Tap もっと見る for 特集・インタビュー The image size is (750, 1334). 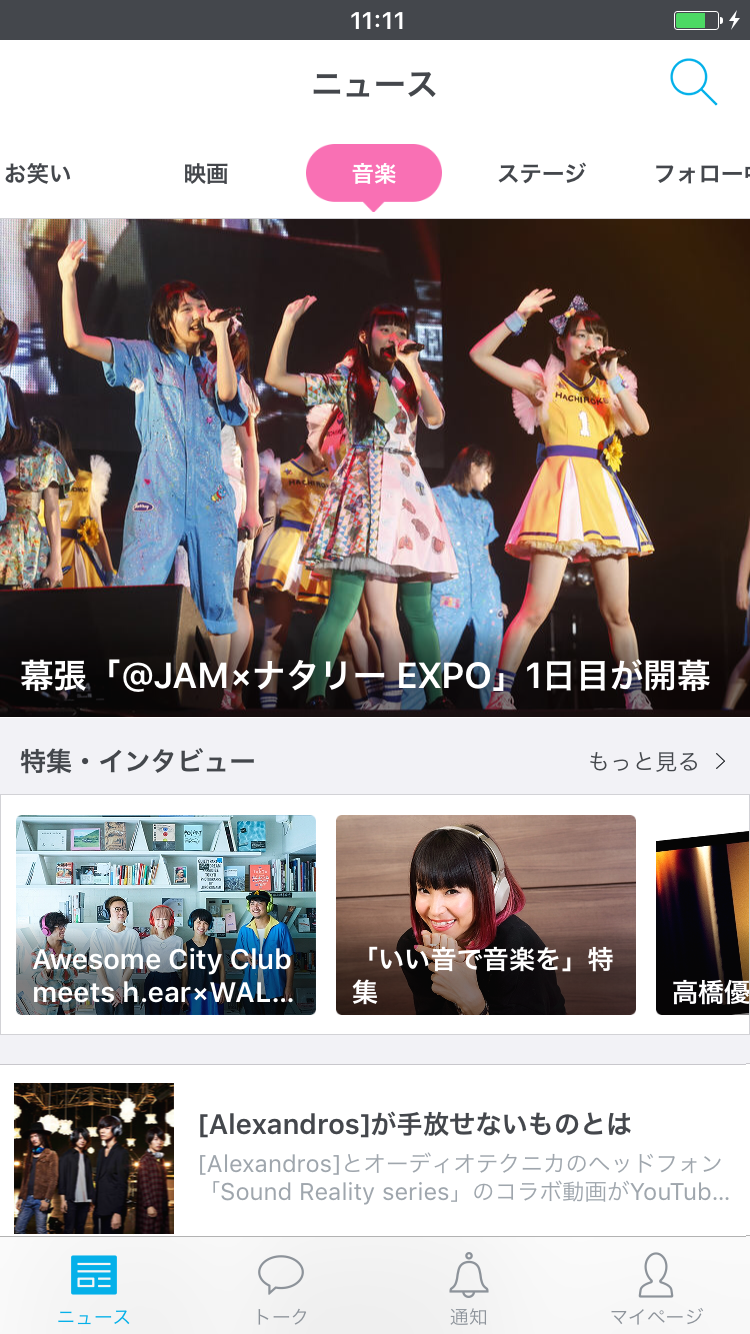pyautogui.click(x=657, y=762)
